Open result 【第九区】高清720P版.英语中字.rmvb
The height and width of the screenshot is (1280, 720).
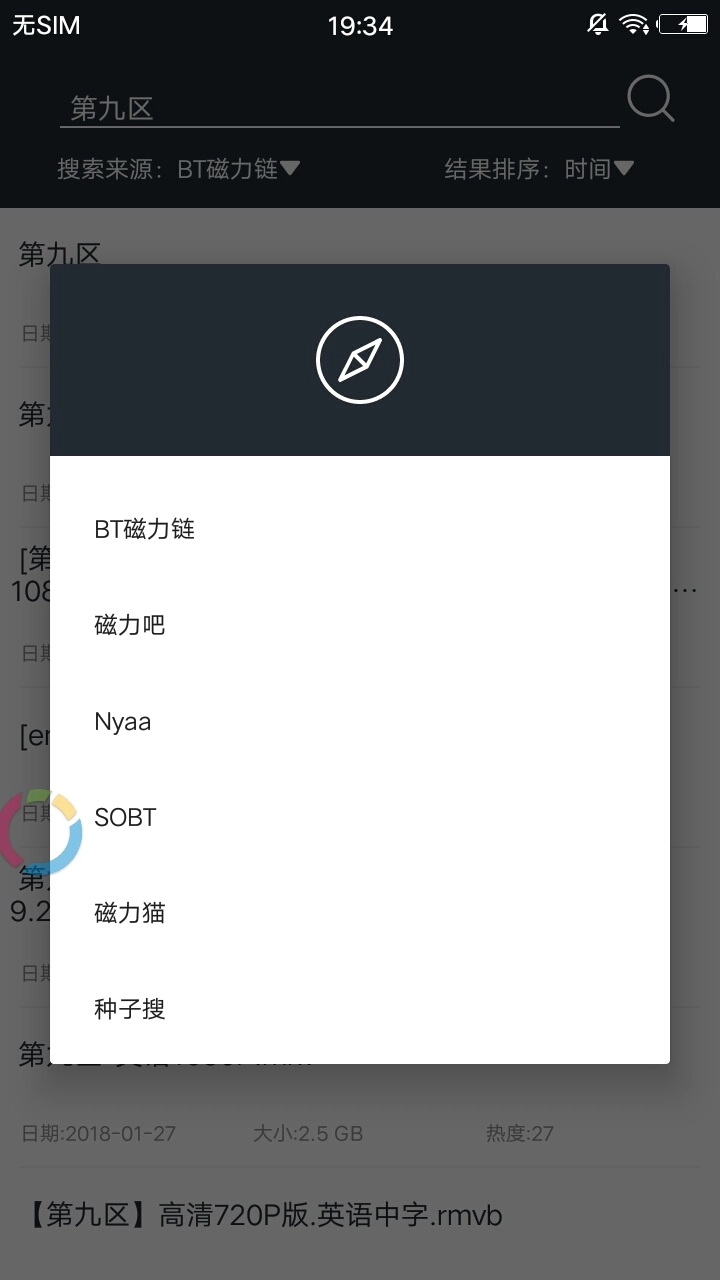pos(260,1214)
